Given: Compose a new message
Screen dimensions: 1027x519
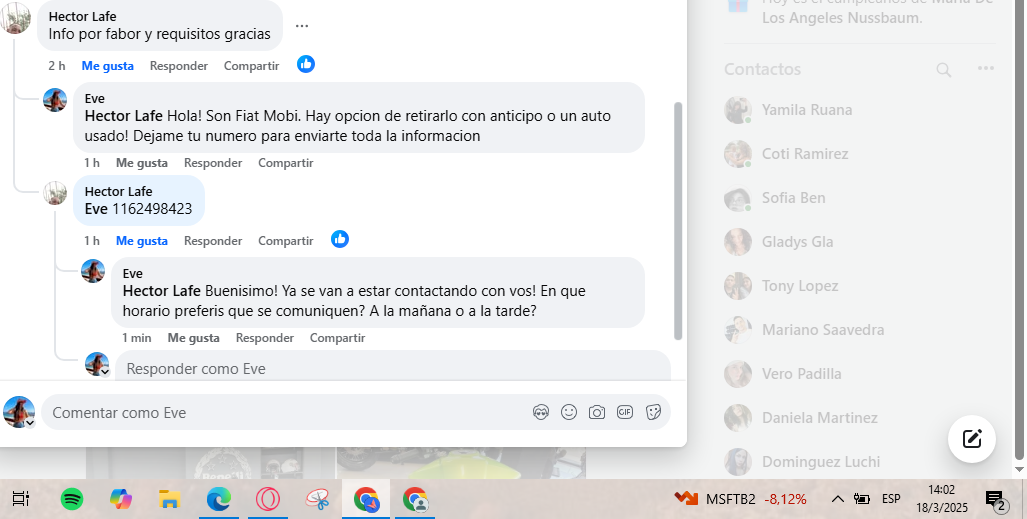Looking at the screenshot, I should pos(971,438).
